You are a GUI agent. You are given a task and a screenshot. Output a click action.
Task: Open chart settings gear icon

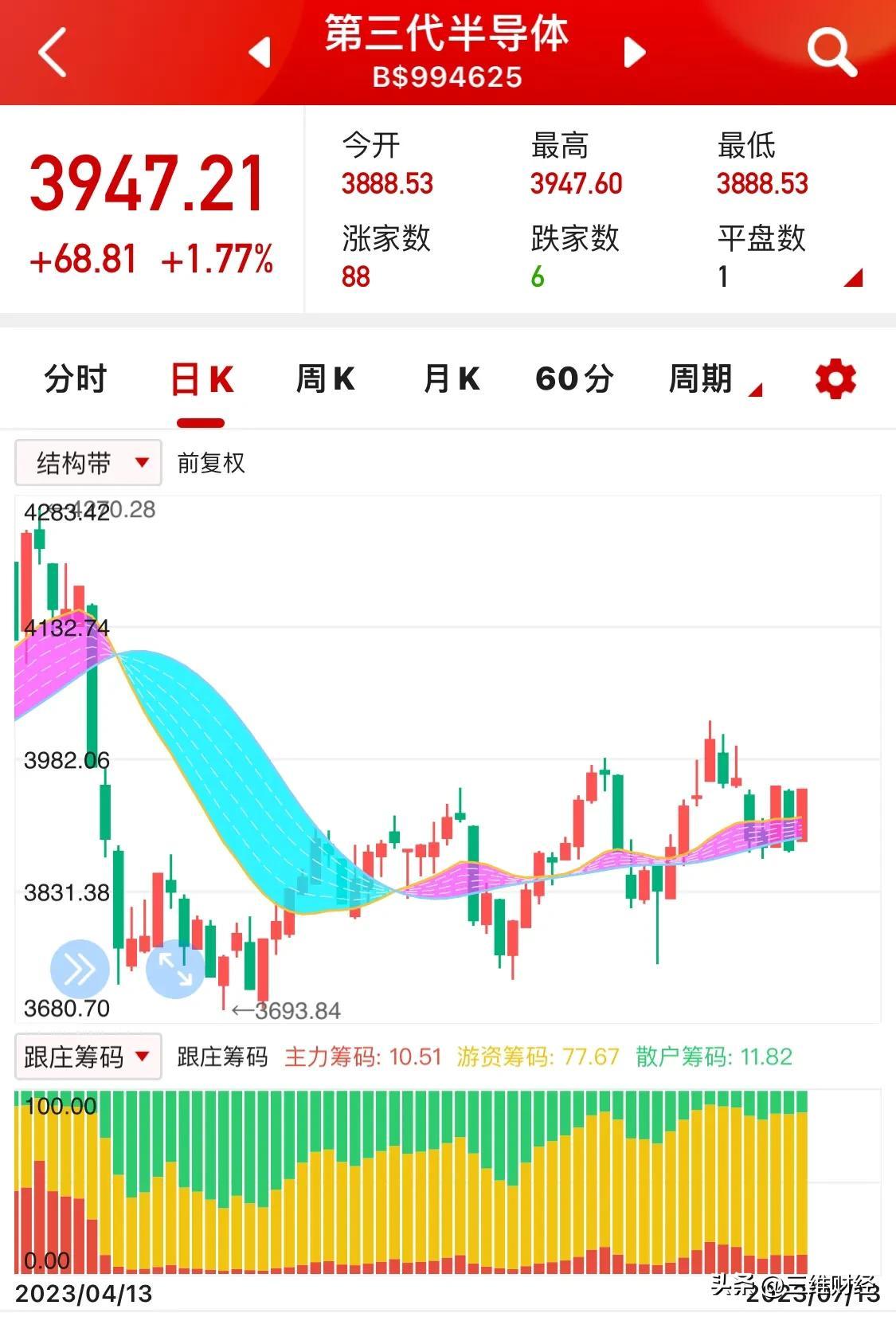point(835,379)
